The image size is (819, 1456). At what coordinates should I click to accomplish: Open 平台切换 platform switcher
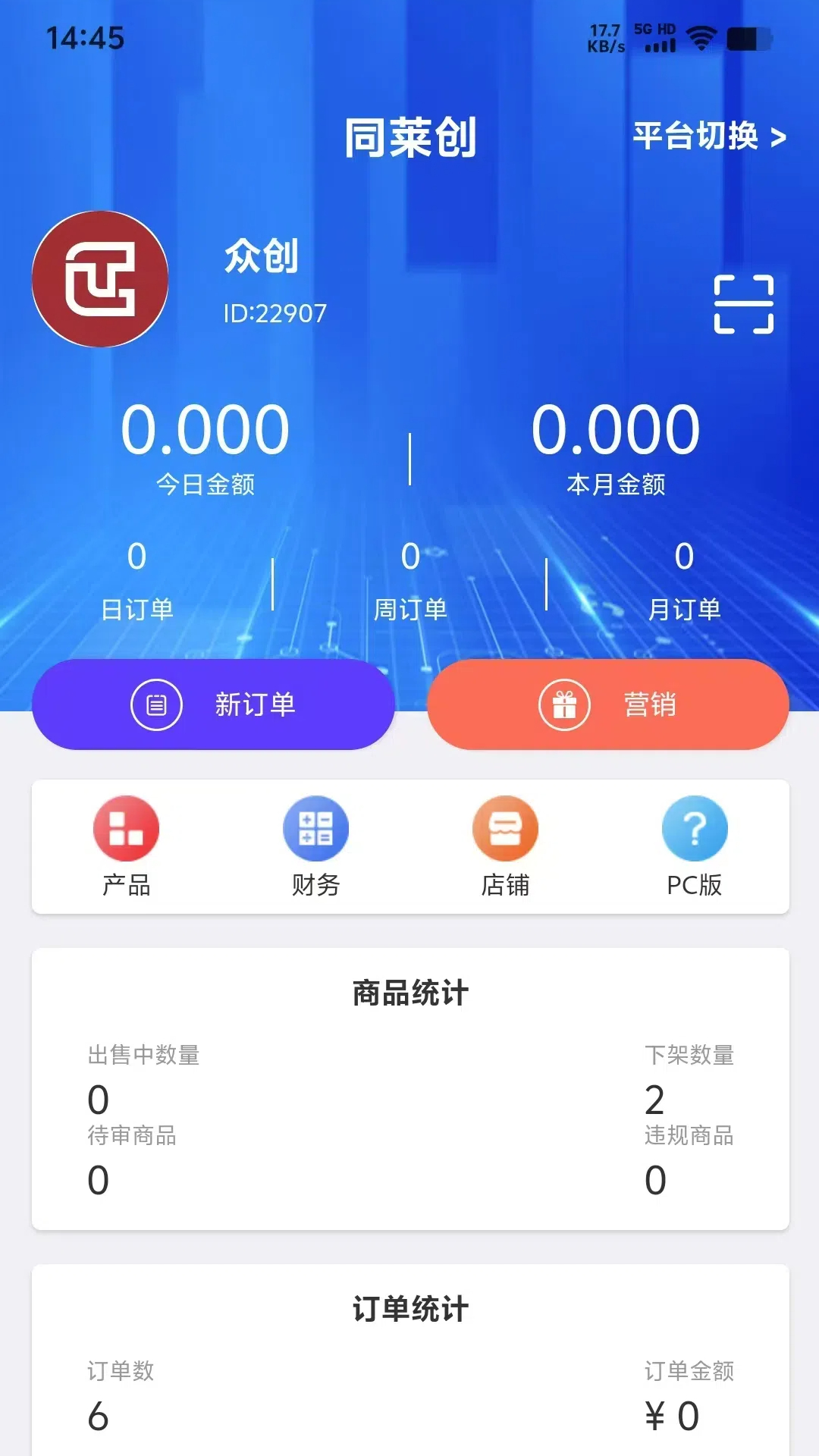coord(708,138)
